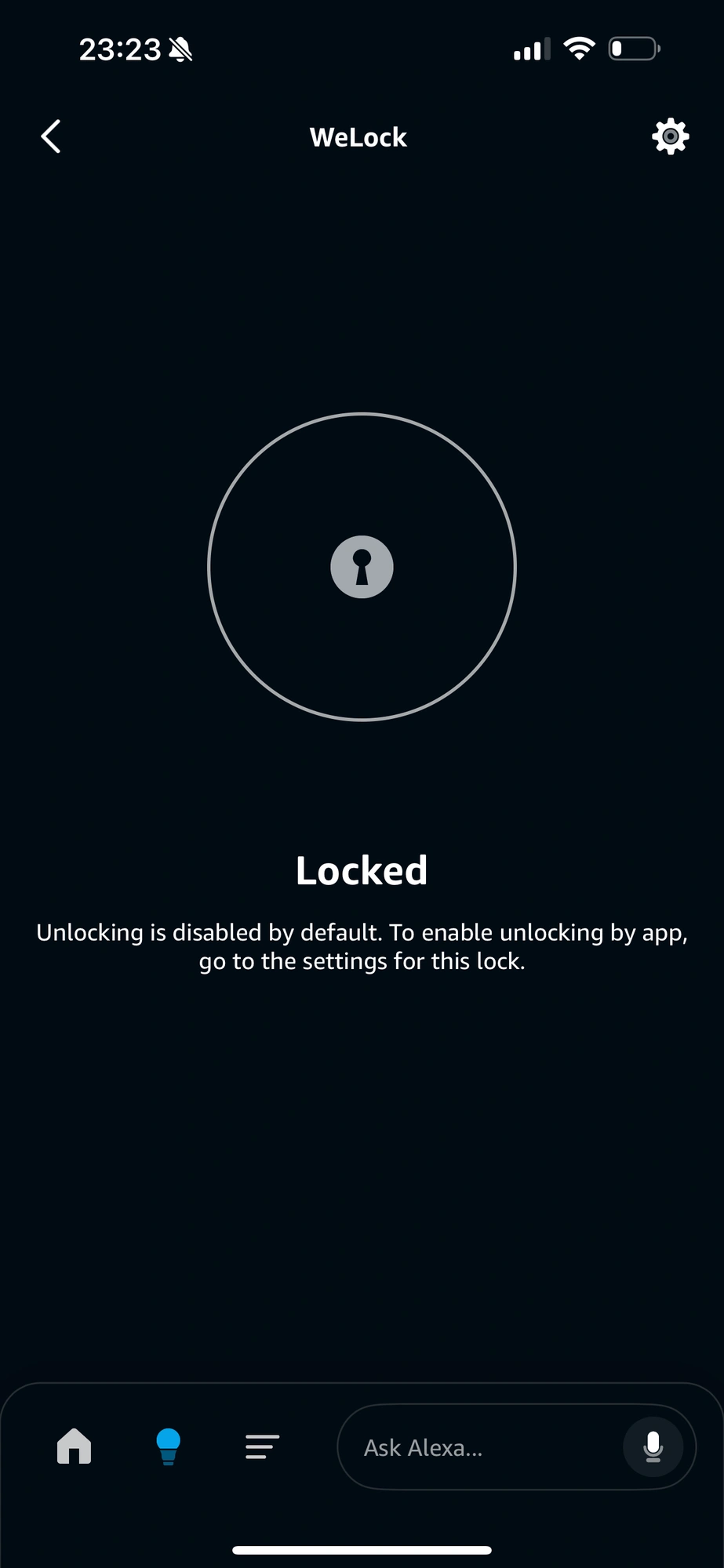The height and width of the screenshot is (1568, 724).
Task: Open the More menu tab
Action: click(x=262, y=1446)
